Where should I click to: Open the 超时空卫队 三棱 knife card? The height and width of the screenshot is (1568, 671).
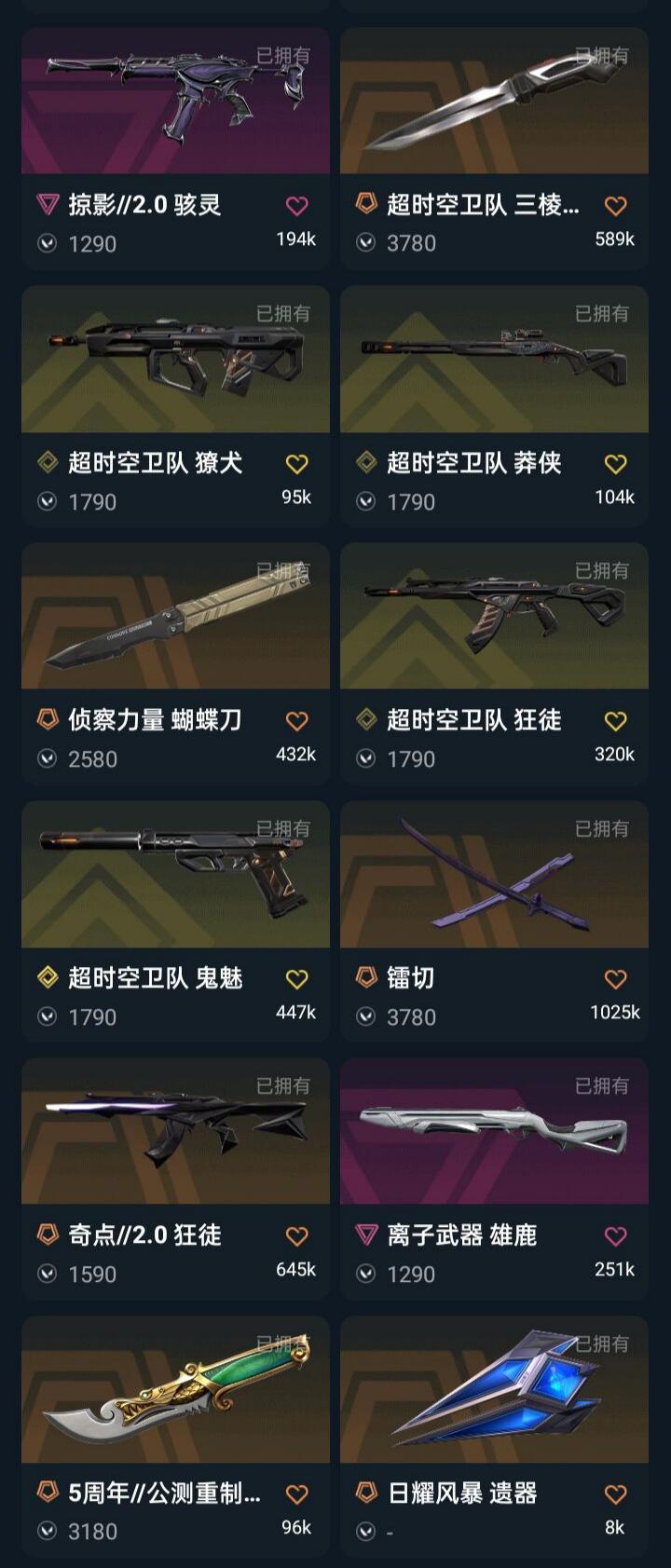pos(494,101)
